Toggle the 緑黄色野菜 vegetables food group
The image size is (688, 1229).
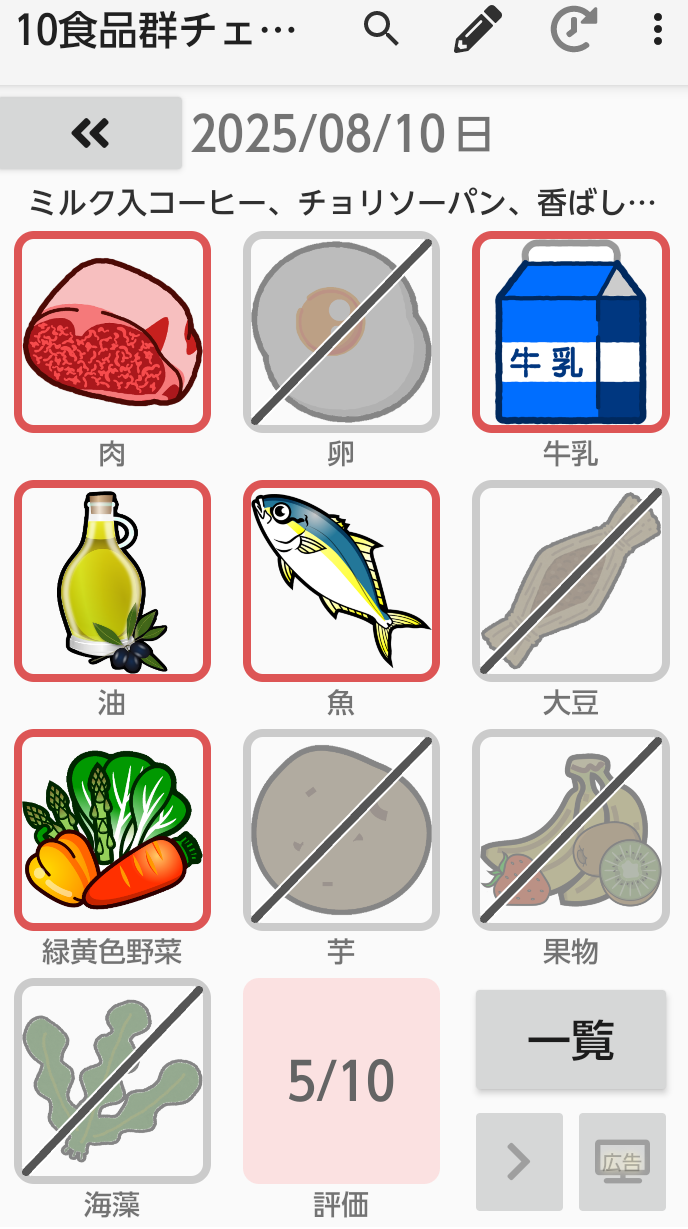click(x=112, y=830)
